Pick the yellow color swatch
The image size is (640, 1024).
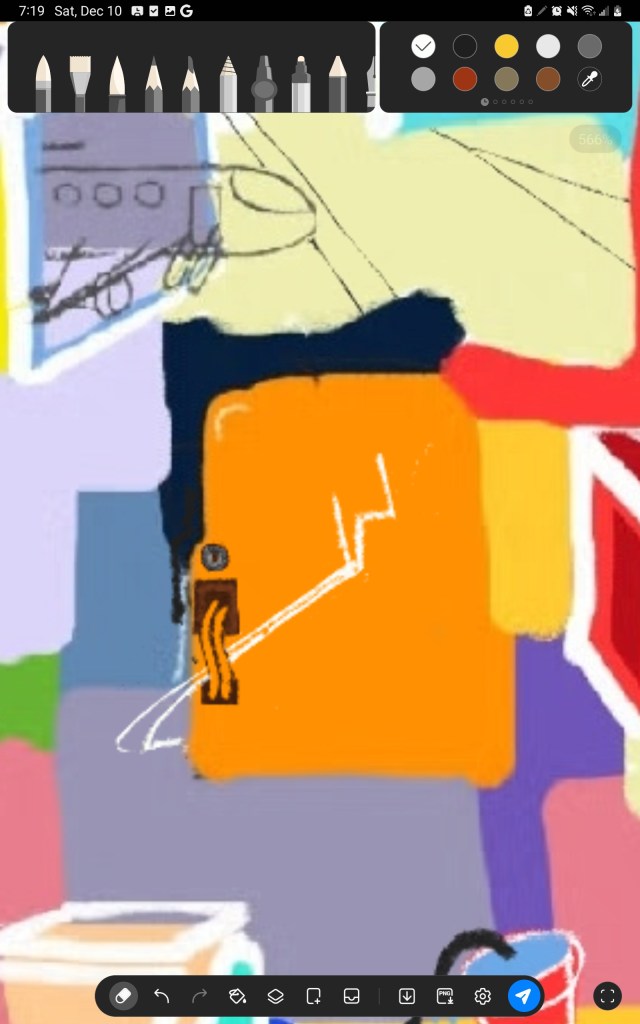tap(506, 46)
